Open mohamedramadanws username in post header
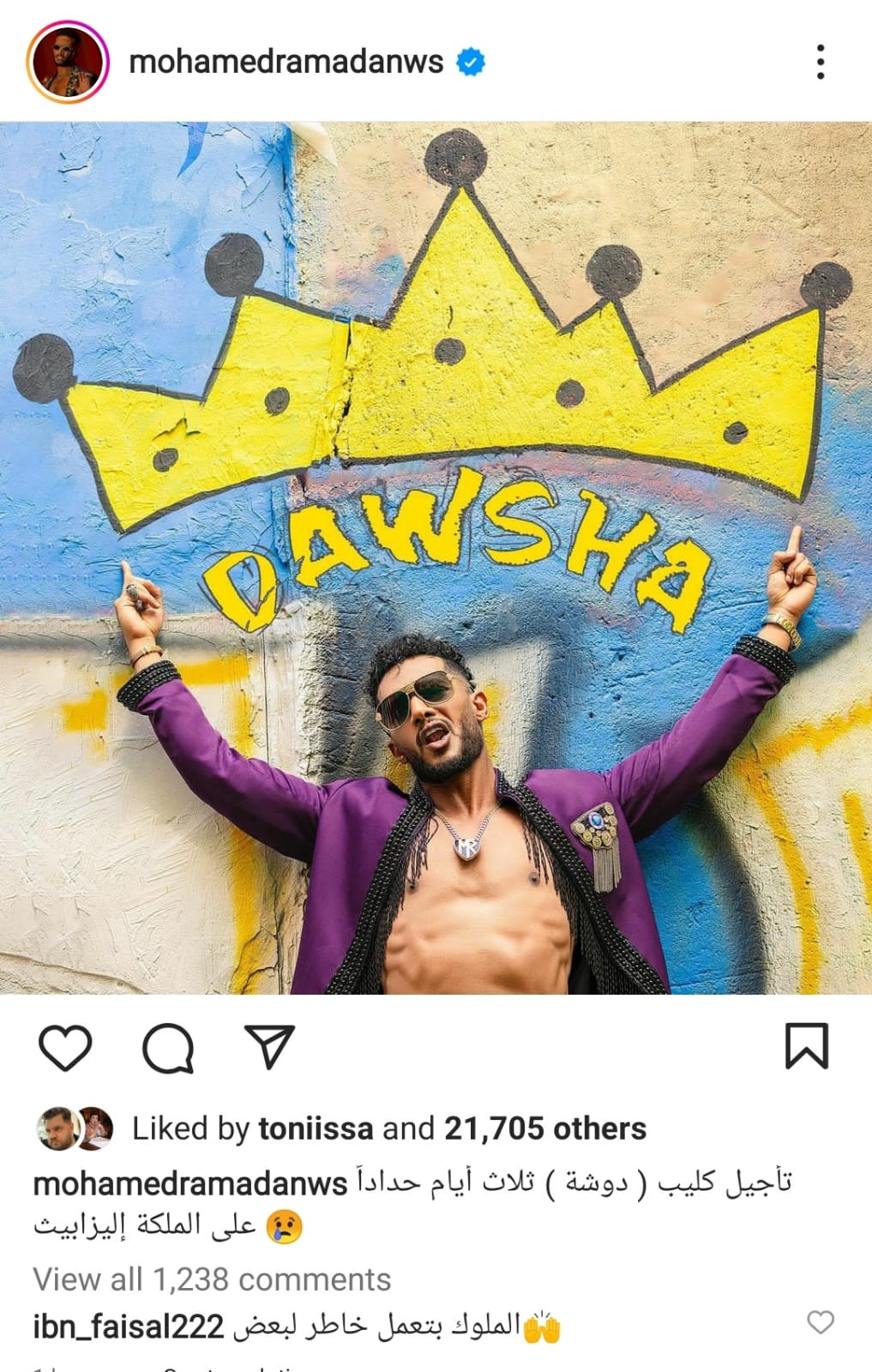Viewport: 872px width, 1372px height. (x=286, y=62)
